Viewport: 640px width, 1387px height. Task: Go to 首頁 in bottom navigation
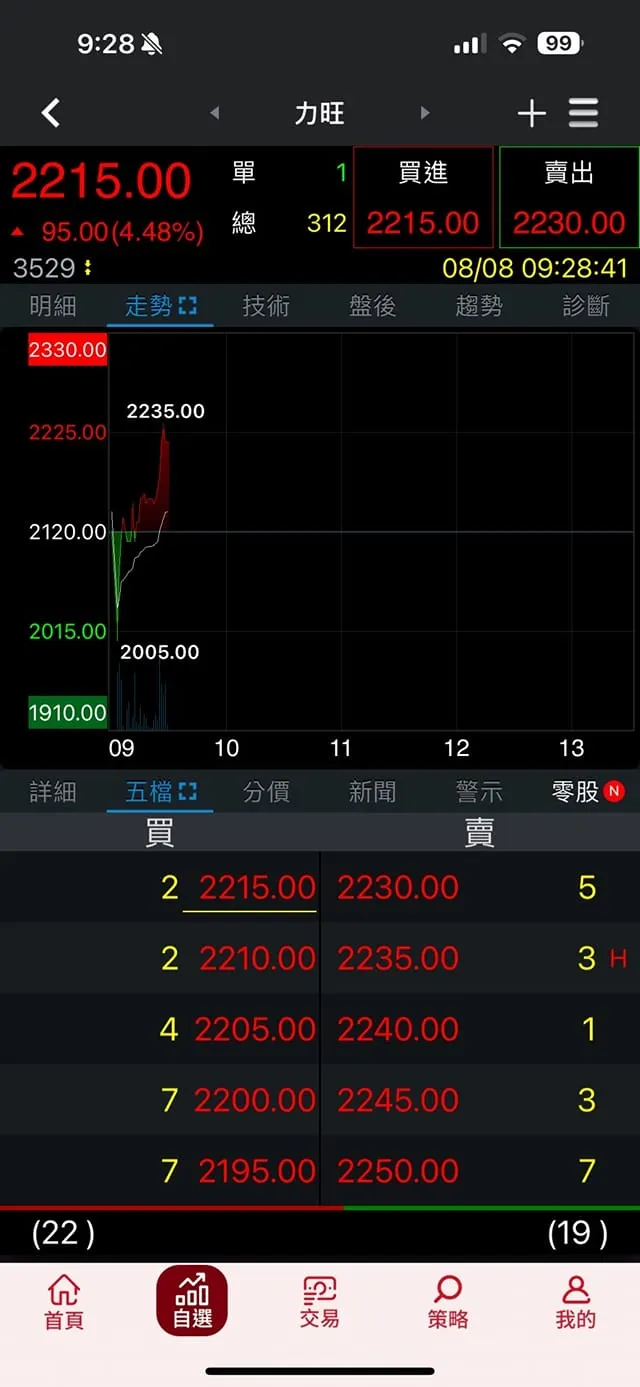coord(64,1302)
